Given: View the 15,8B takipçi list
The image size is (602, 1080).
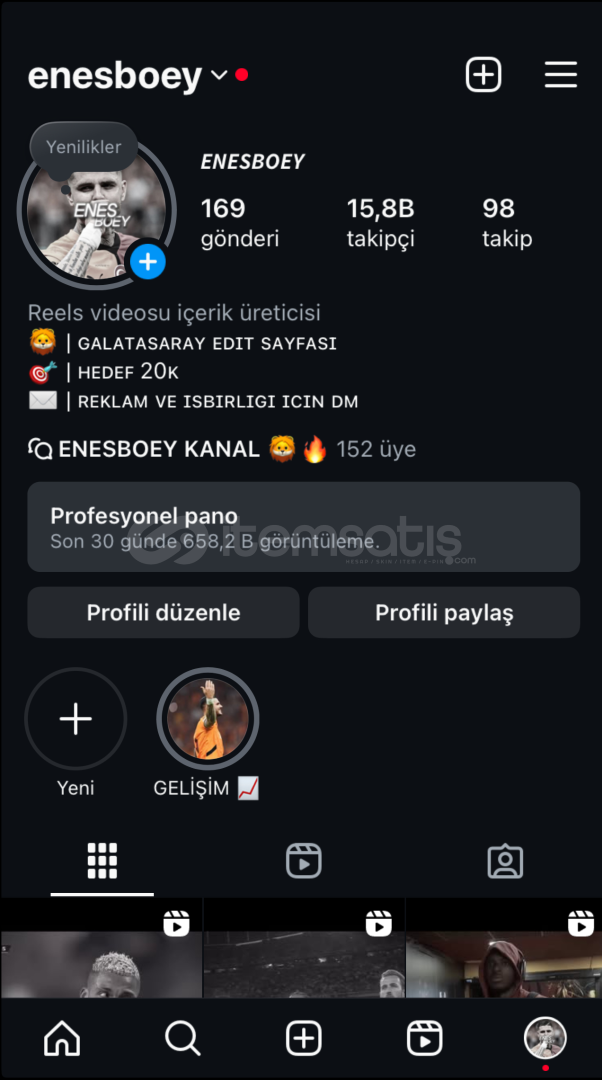Looking at the screenshot, I should [x=380, y=222].
